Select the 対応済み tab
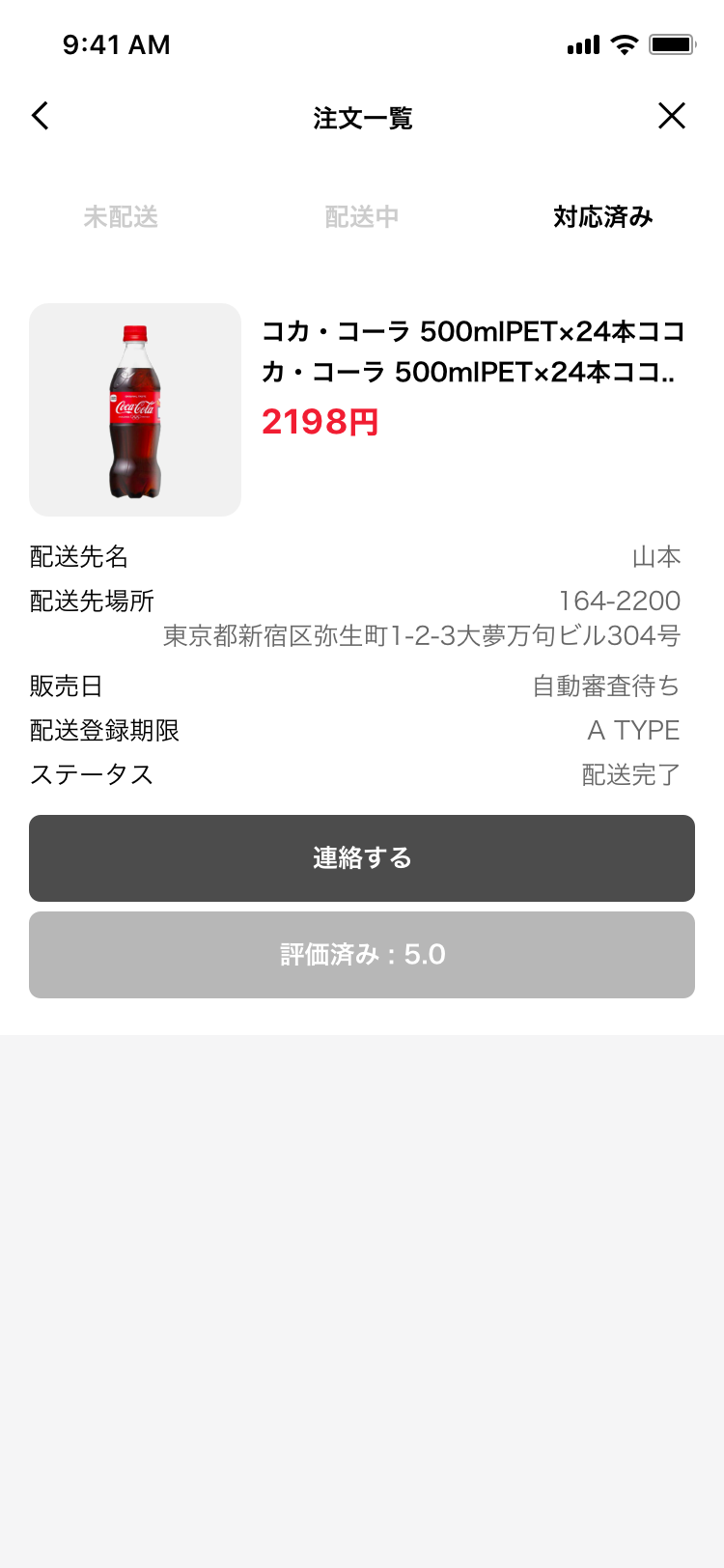The width and height of the screenshot is (724, 1568). [x=603, y=217]
